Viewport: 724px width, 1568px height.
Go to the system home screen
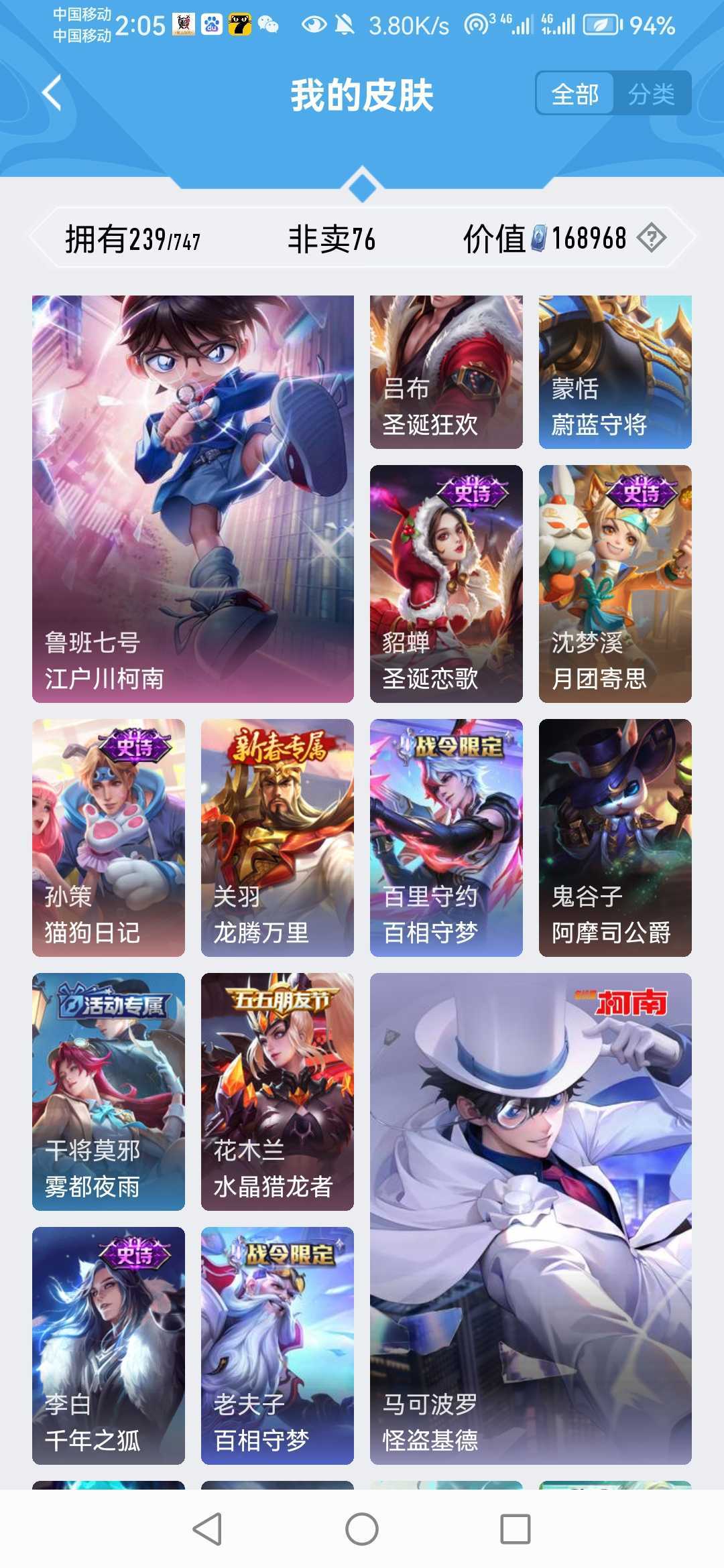click(x=362, y=1529)
